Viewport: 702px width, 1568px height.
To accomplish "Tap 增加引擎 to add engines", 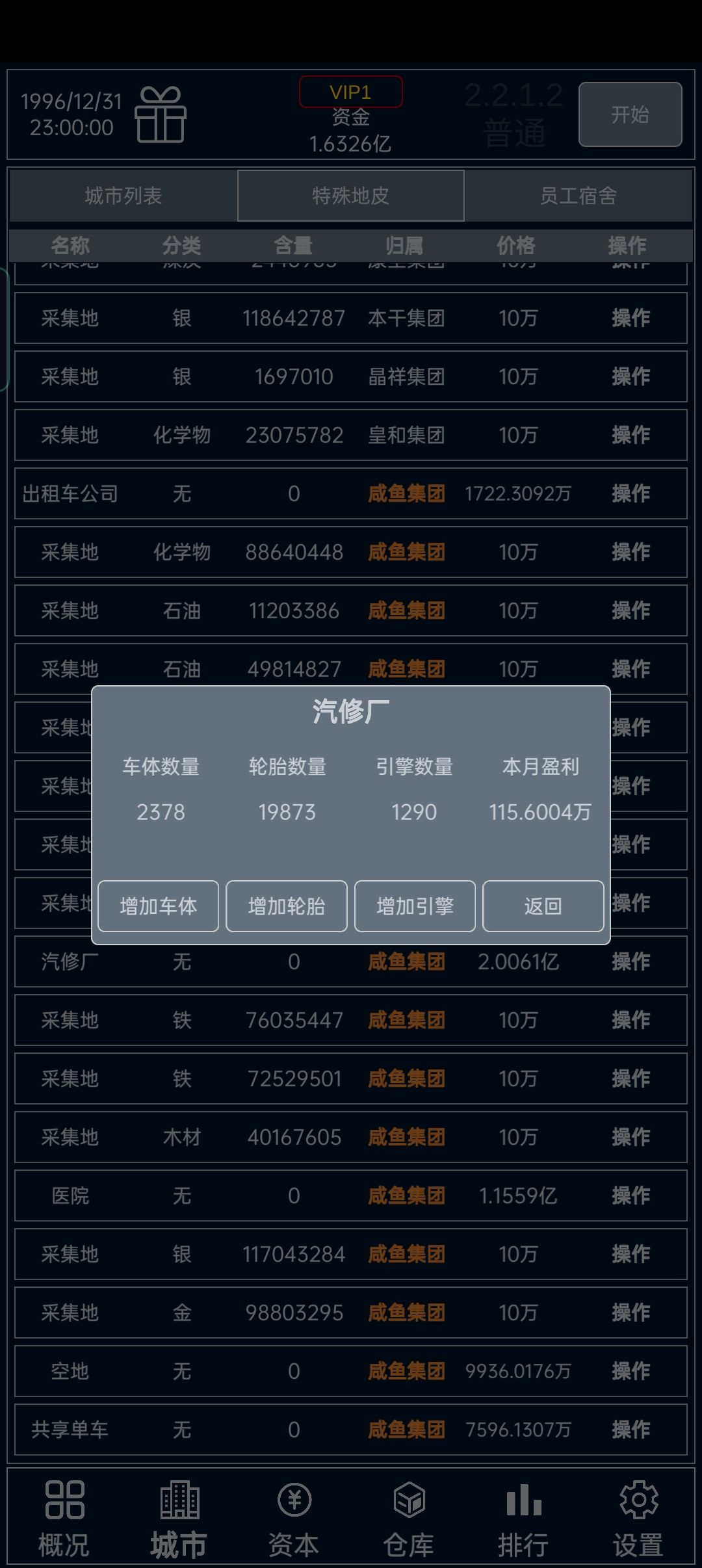I will (x=415, y=906).
